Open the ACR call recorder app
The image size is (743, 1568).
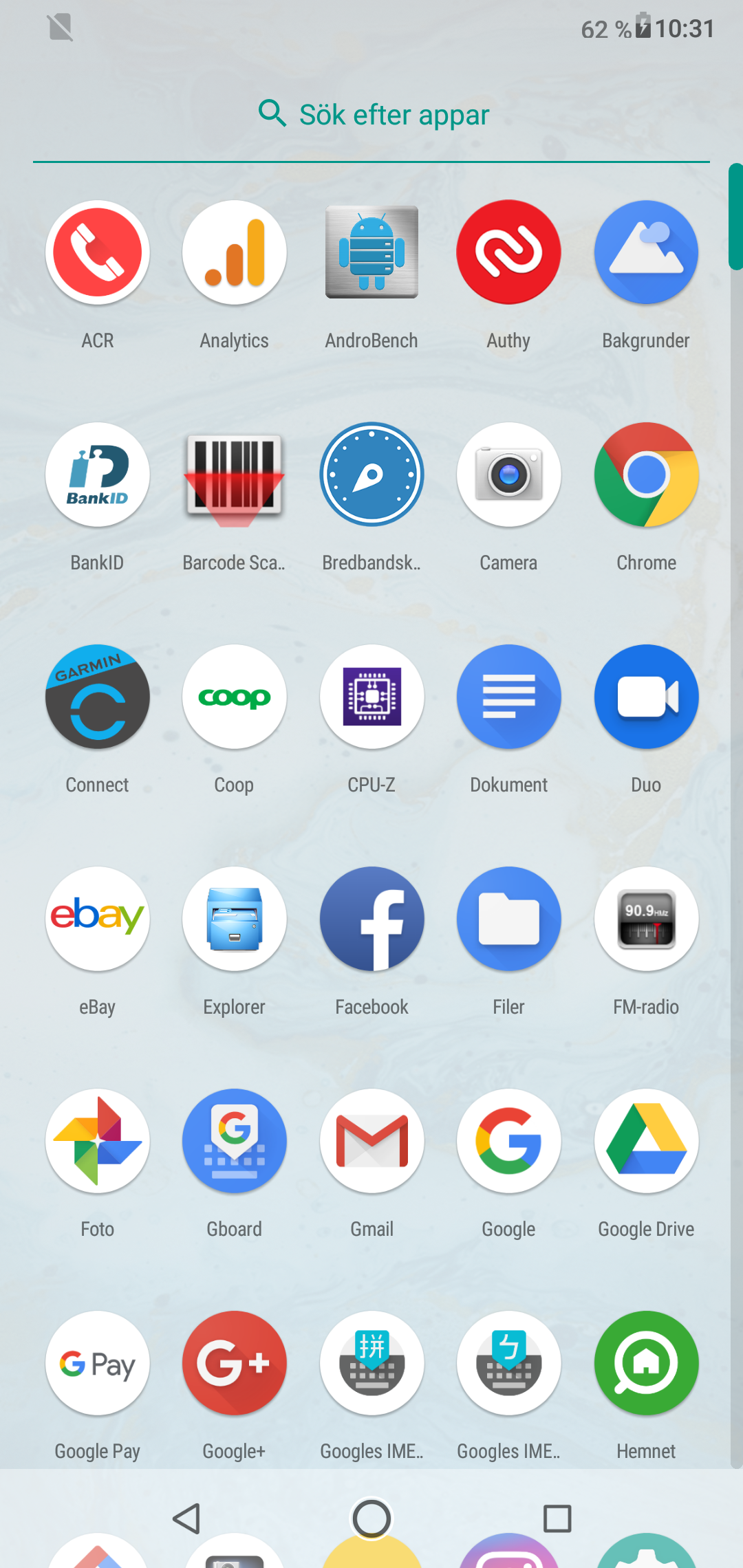98,253
